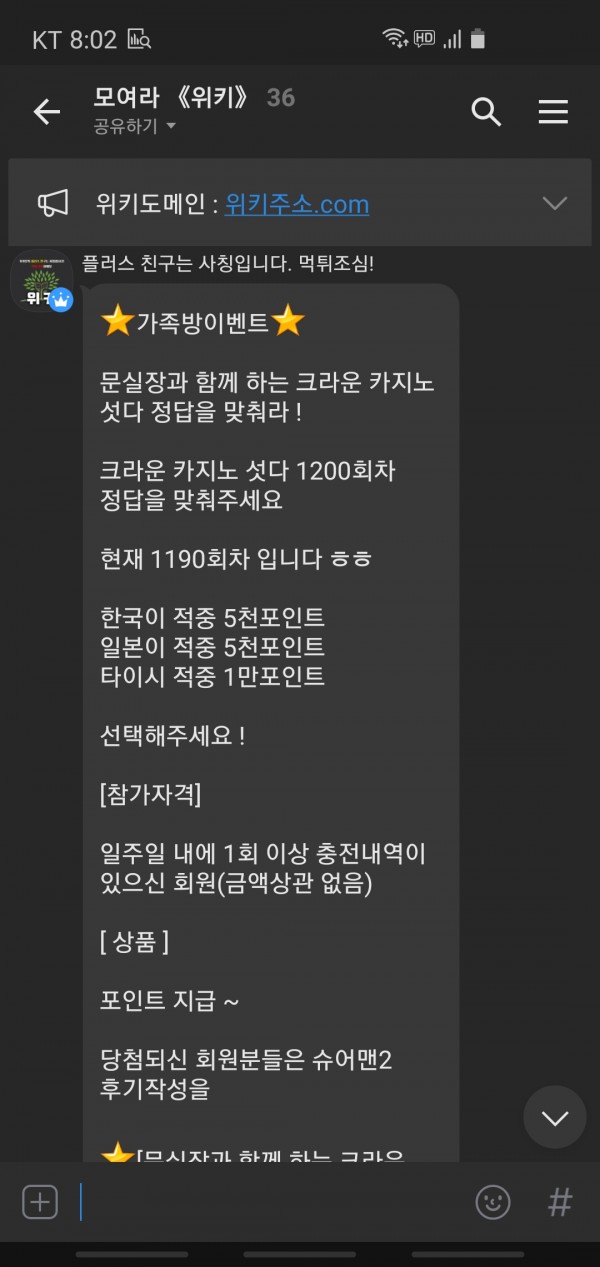600x1267 pixels.
Task: Jump to the latest message
Action: pyautogui.click(x=554, y=1117)
